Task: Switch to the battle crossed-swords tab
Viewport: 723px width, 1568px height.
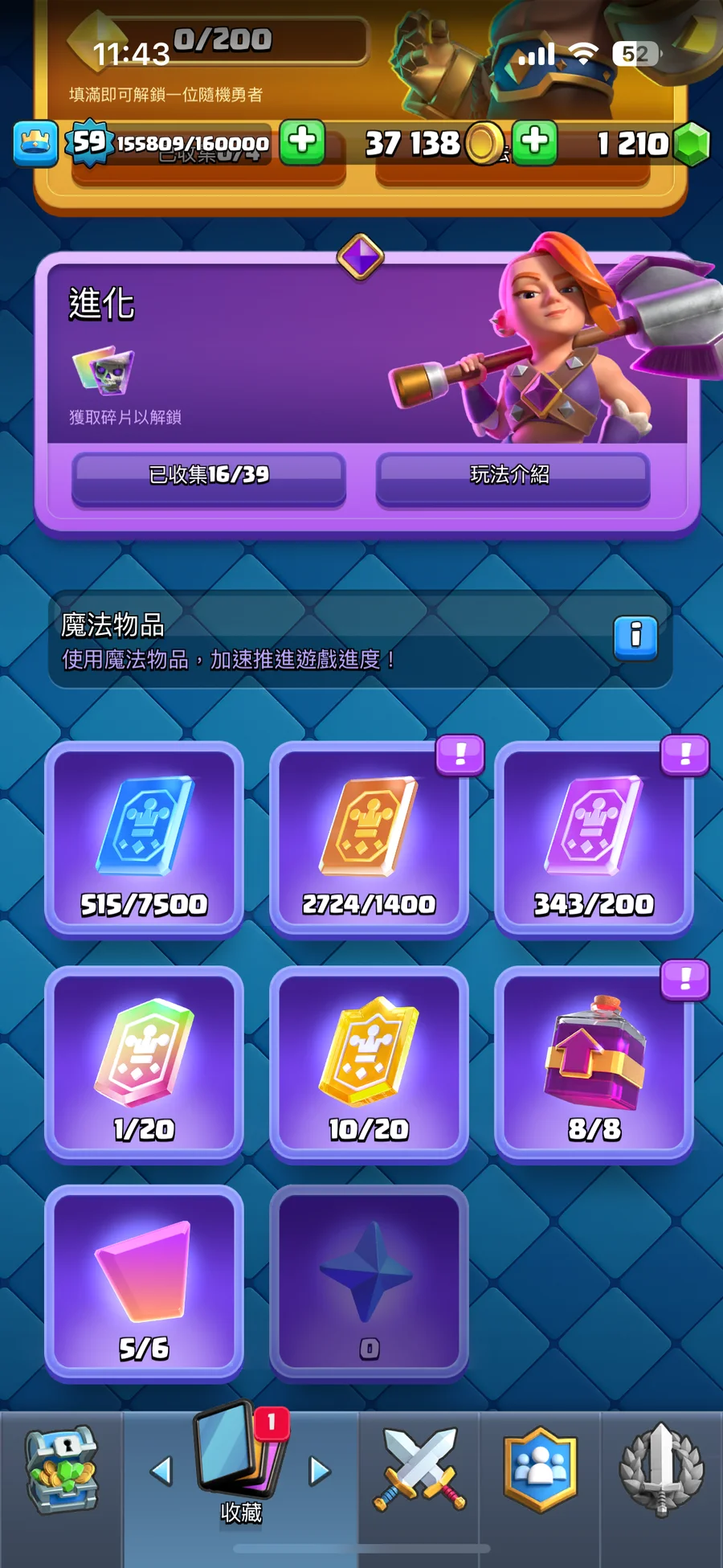Action: coord(419,1471)
